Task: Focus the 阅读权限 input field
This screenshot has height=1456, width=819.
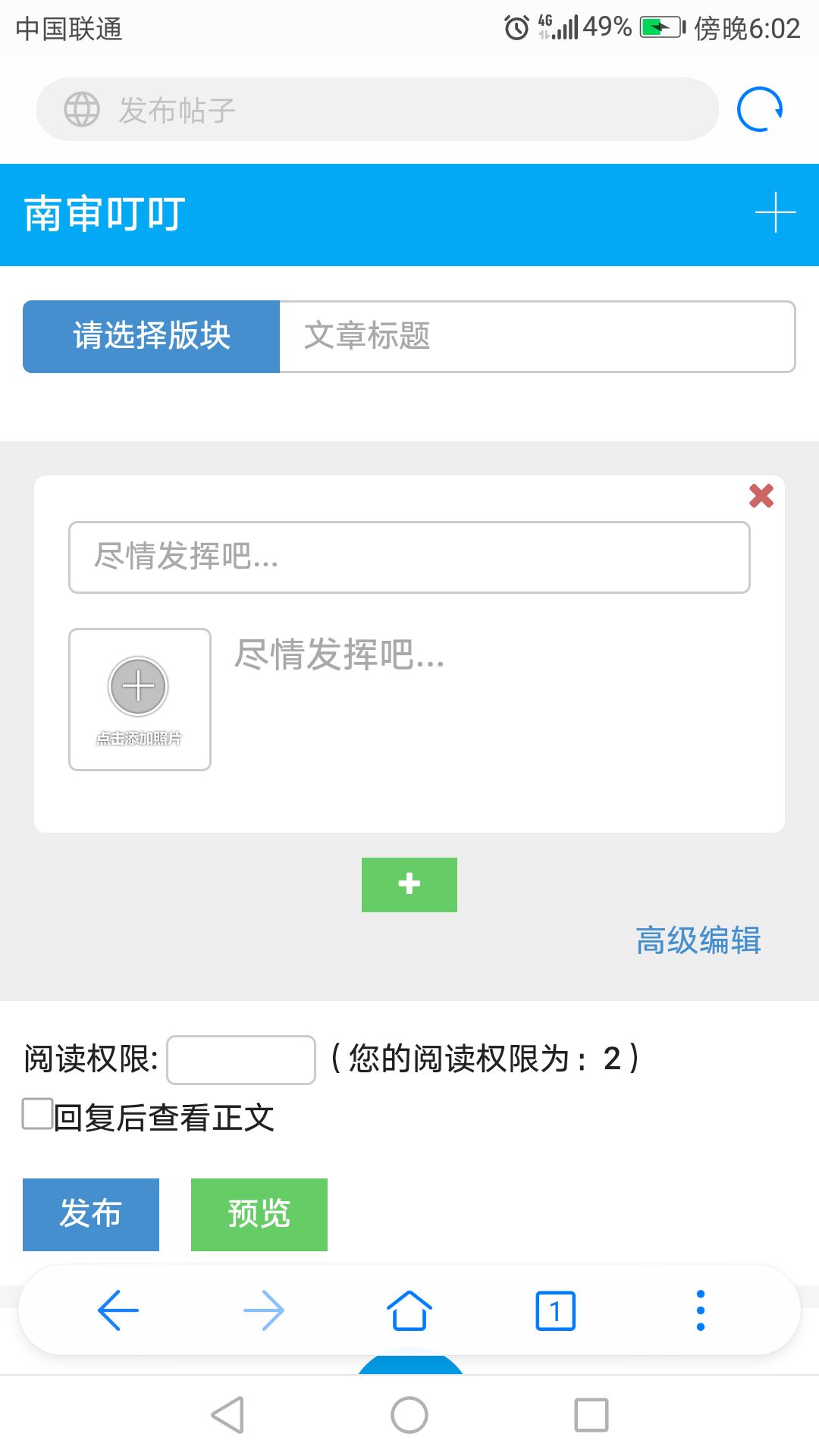Action: pos(240,1059)
